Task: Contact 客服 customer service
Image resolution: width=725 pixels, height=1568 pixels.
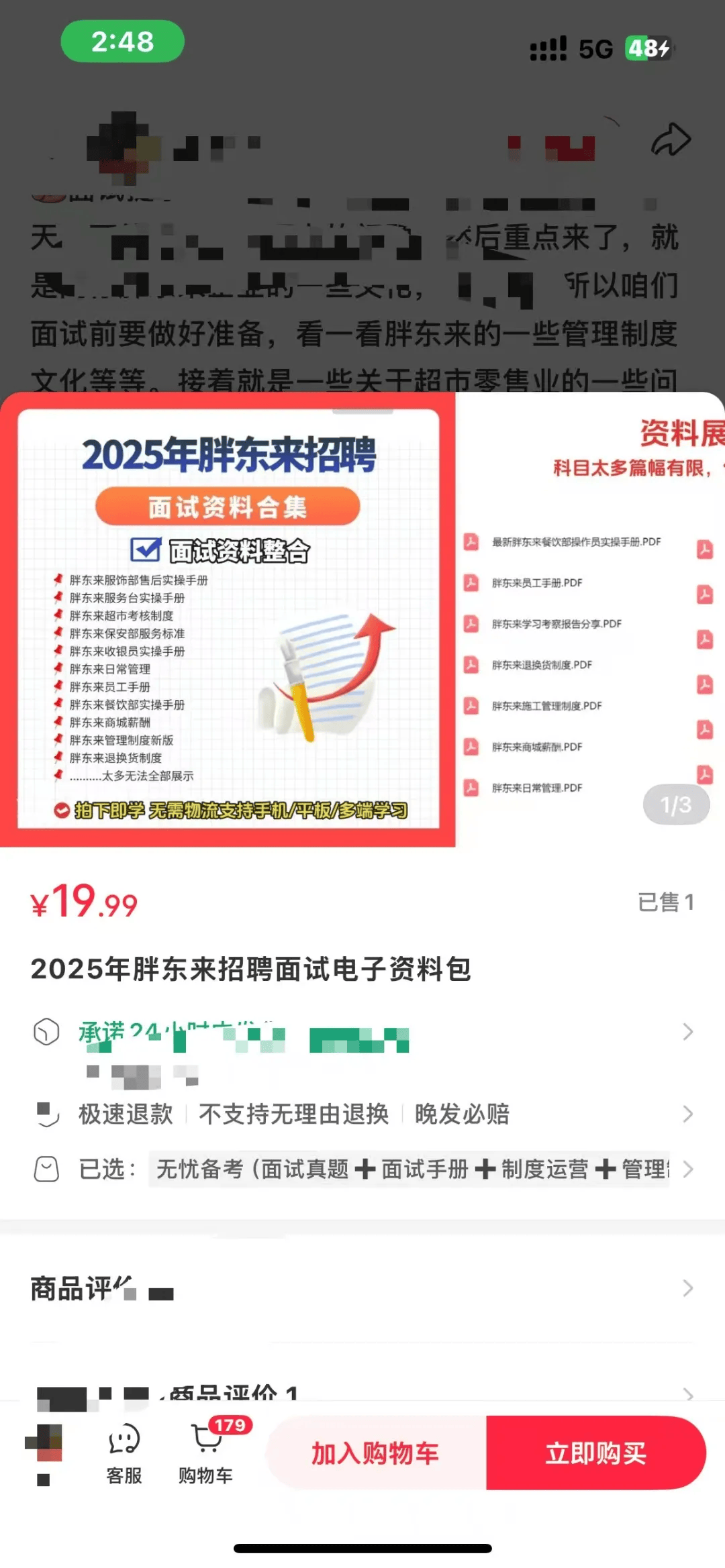Action: click(124, 1453)
